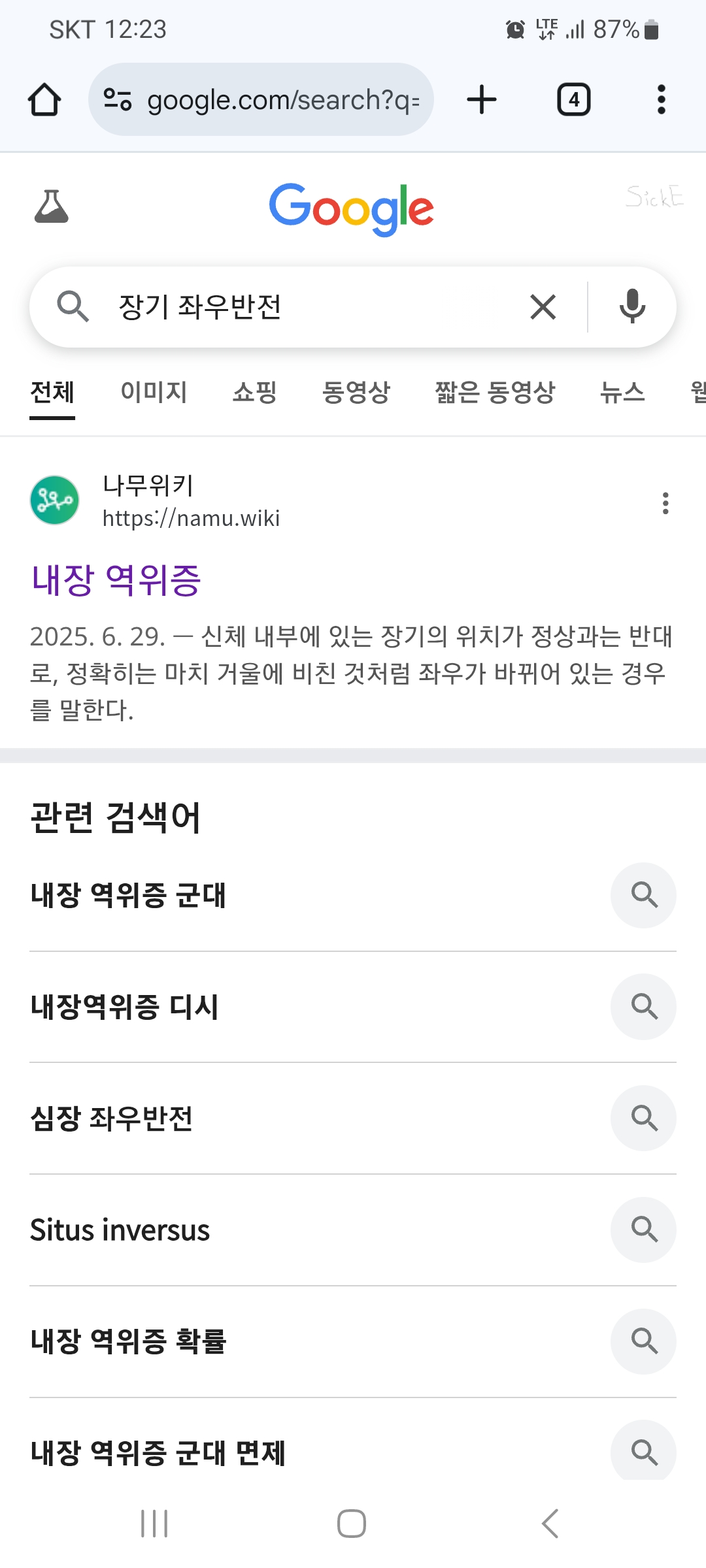Start voice search with the microphone
Viewport: 706px width, 1568px height.
[x=632, y=306]
